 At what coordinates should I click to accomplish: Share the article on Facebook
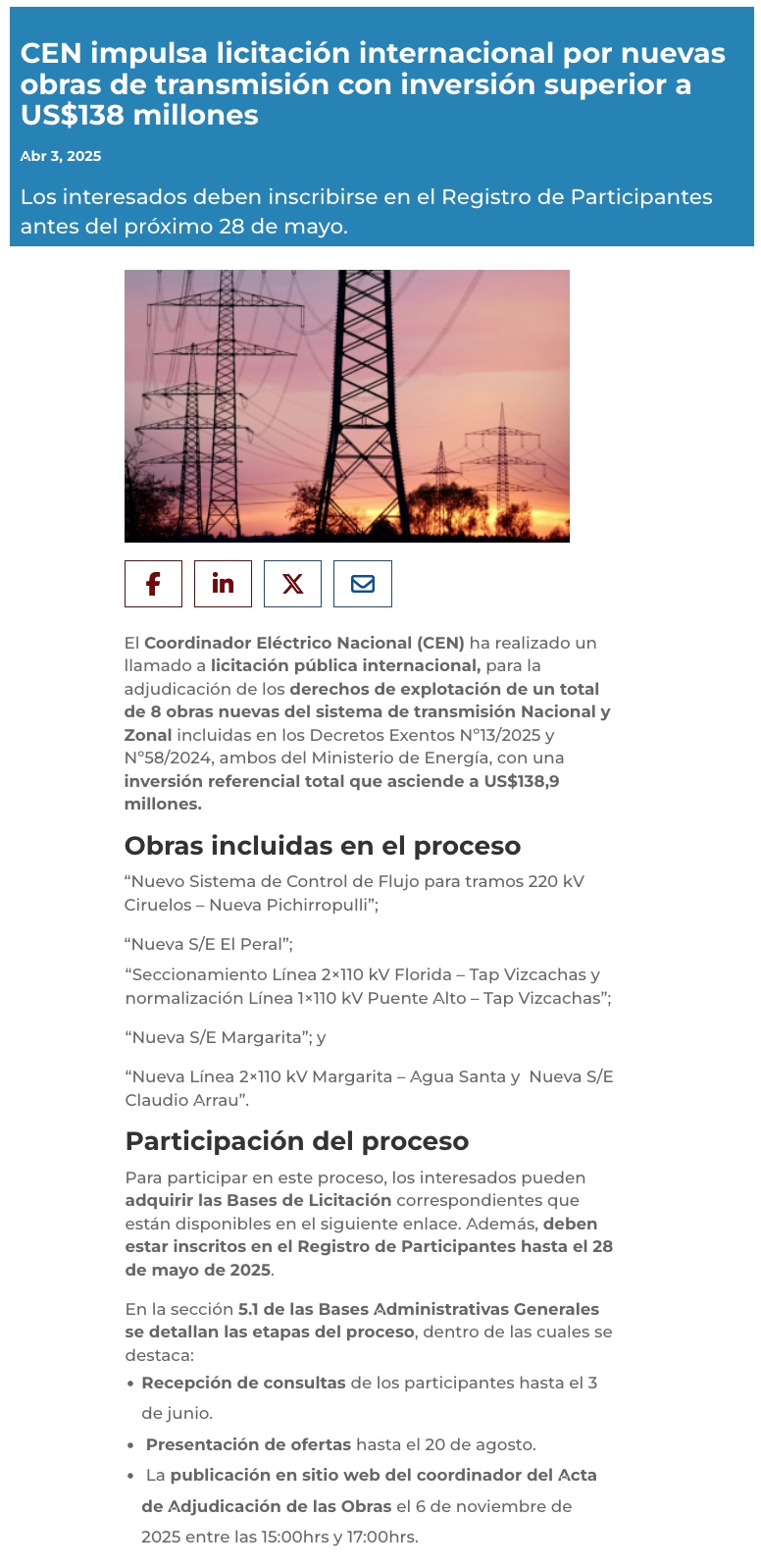click(x=153, y=584)
